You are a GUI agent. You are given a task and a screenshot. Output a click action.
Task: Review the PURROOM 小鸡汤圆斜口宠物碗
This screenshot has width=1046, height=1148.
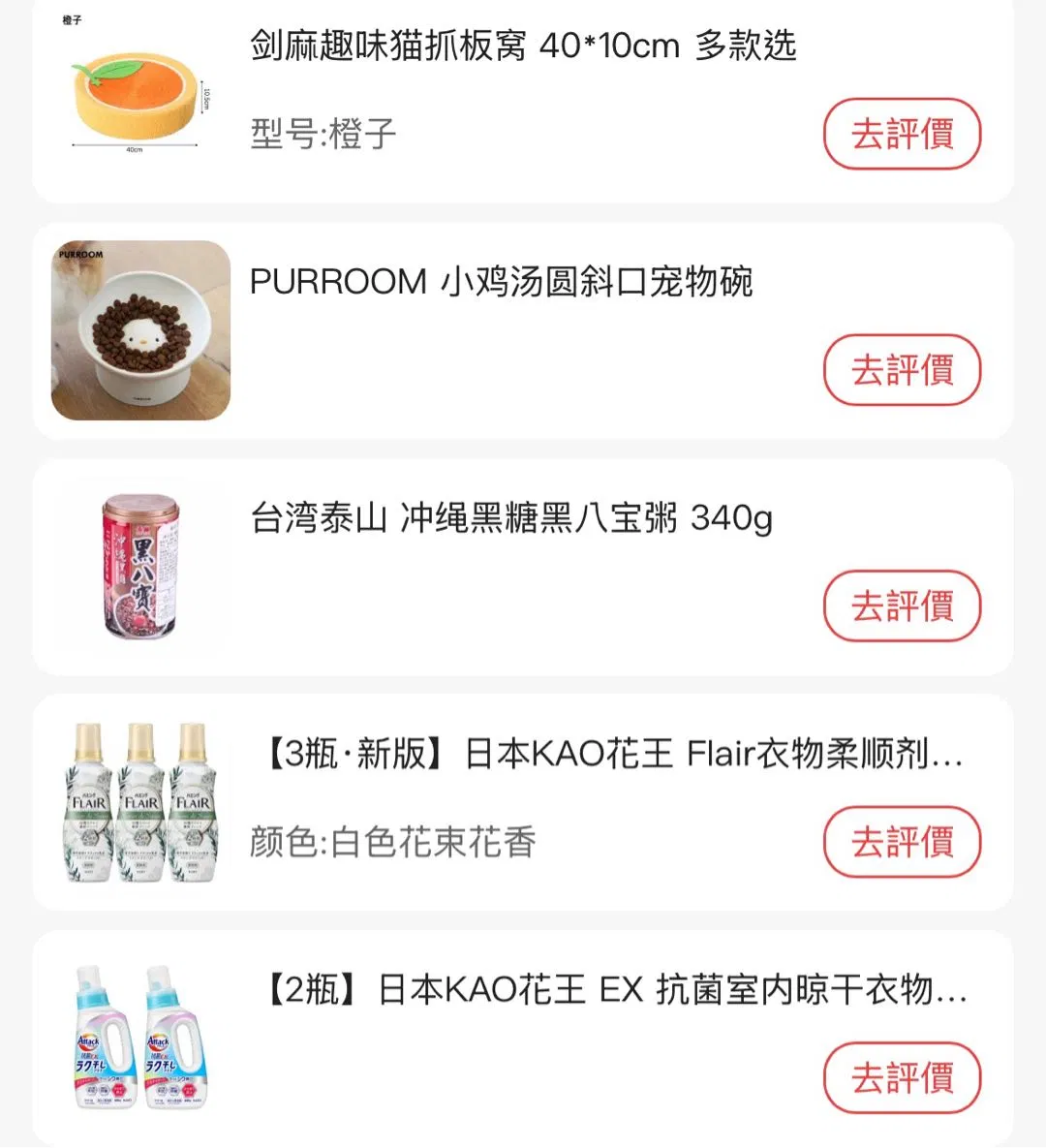pos(902,370)
